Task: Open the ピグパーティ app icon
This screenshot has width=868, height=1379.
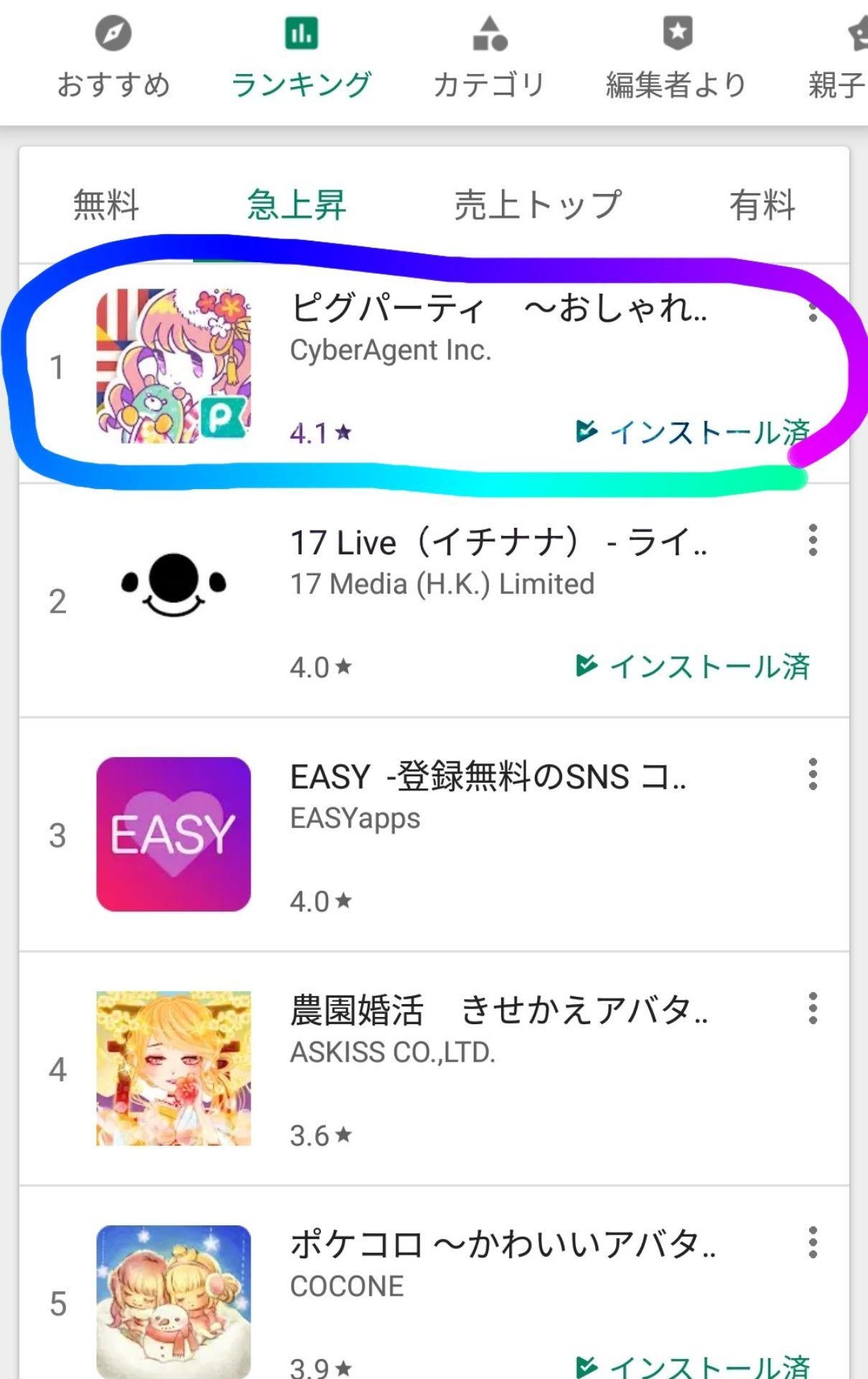Action: (174, 366)
